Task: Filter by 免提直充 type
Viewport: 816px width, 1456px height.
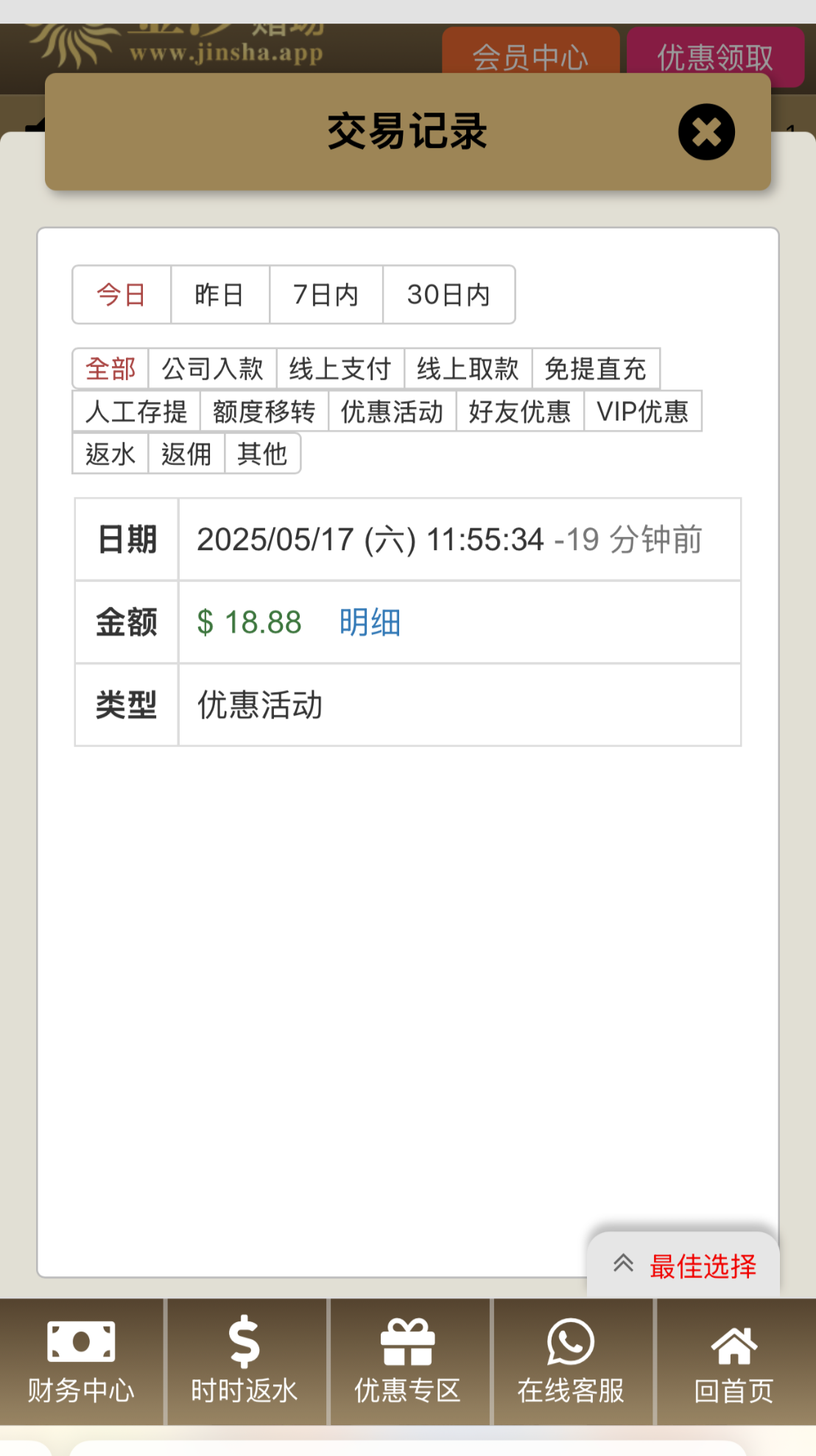Action: [595, 368]
